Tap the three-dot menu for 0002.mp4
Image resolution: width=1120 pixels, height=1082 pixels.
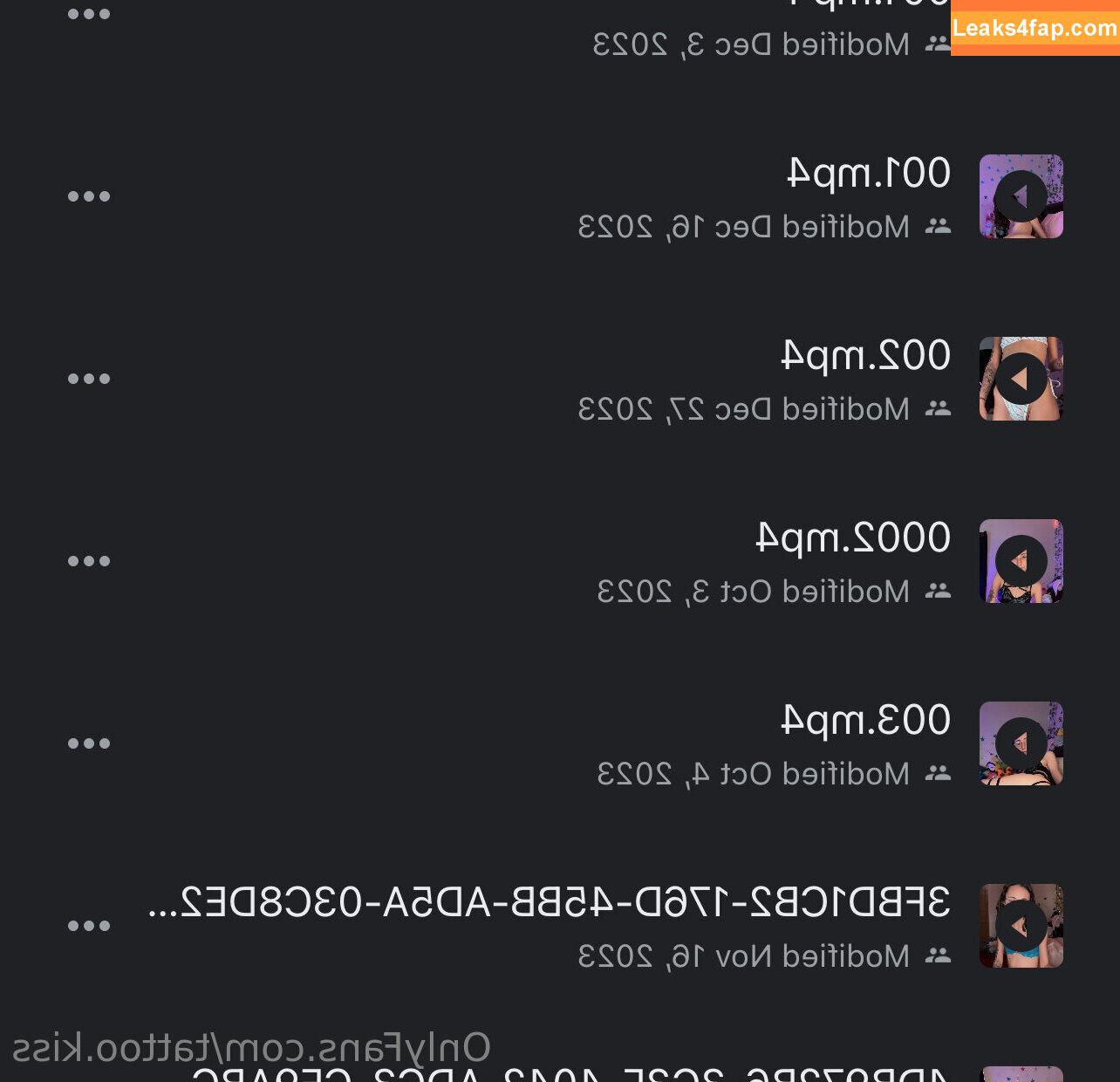point(89,561)
